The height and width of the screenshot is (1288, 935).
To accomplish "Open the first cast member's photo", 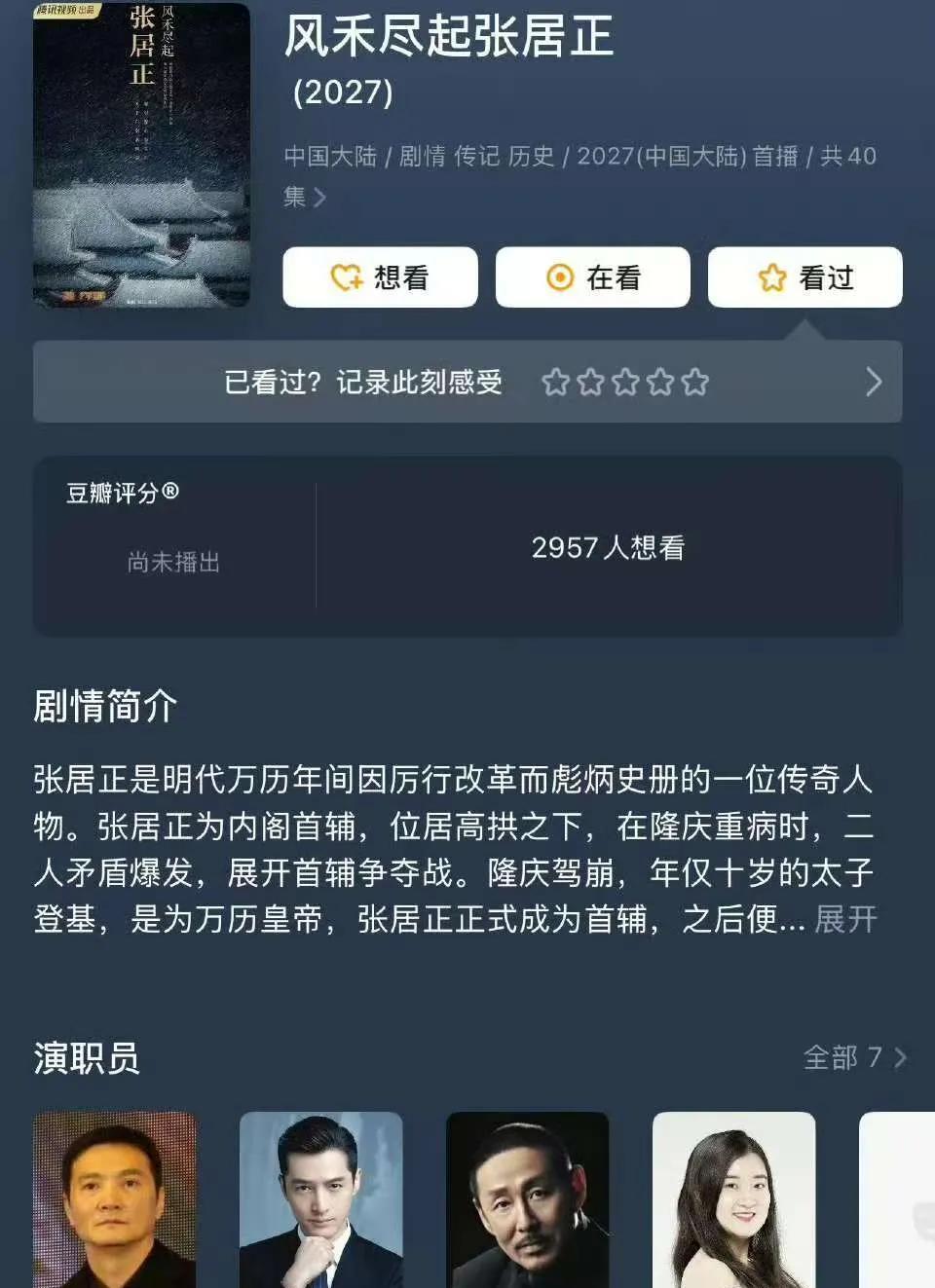I will tap(115, 1199).
